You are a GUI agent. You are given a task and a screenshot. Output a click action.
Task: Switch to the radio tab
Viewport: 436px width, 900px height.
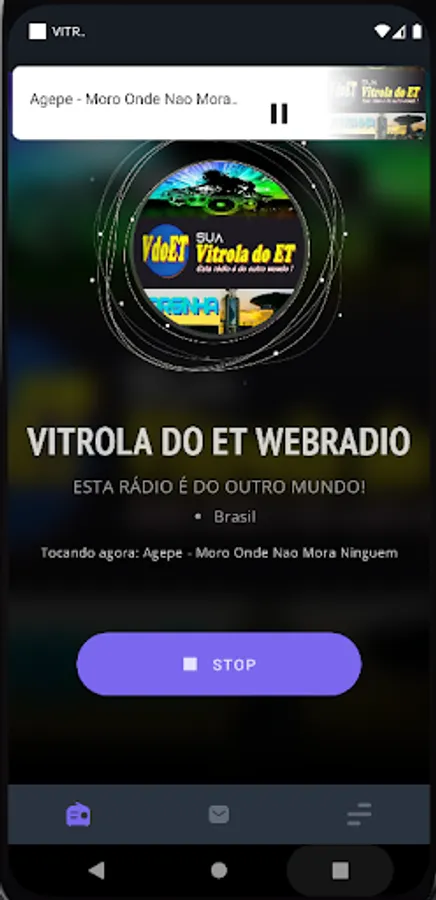click(78, 814)
